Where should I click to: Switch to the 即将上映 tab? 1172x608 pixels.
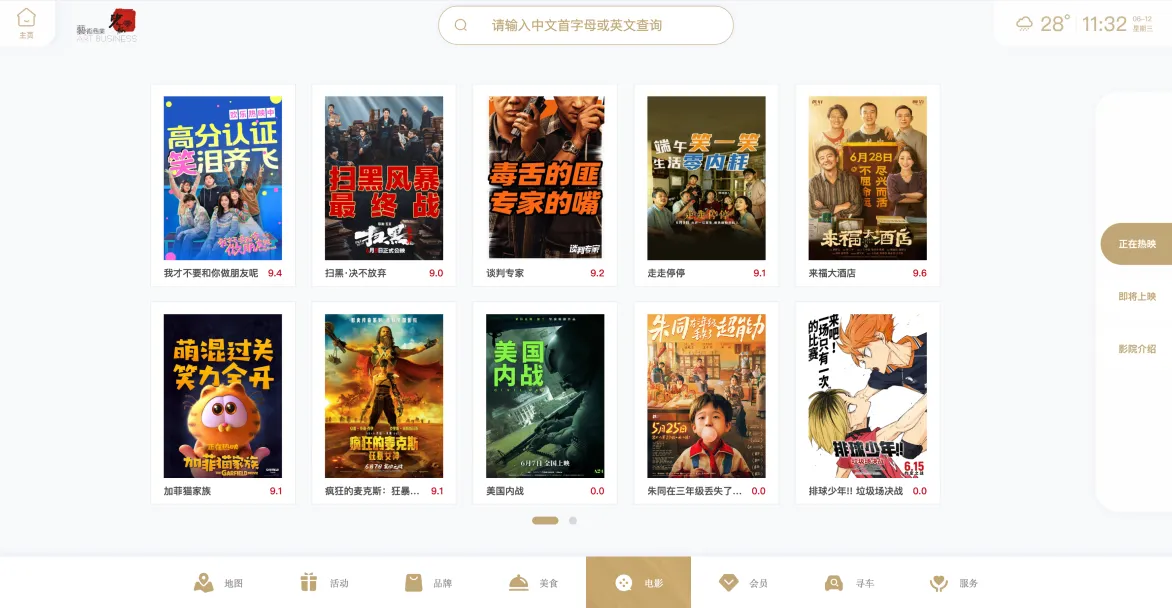(x=1137, y=296)
